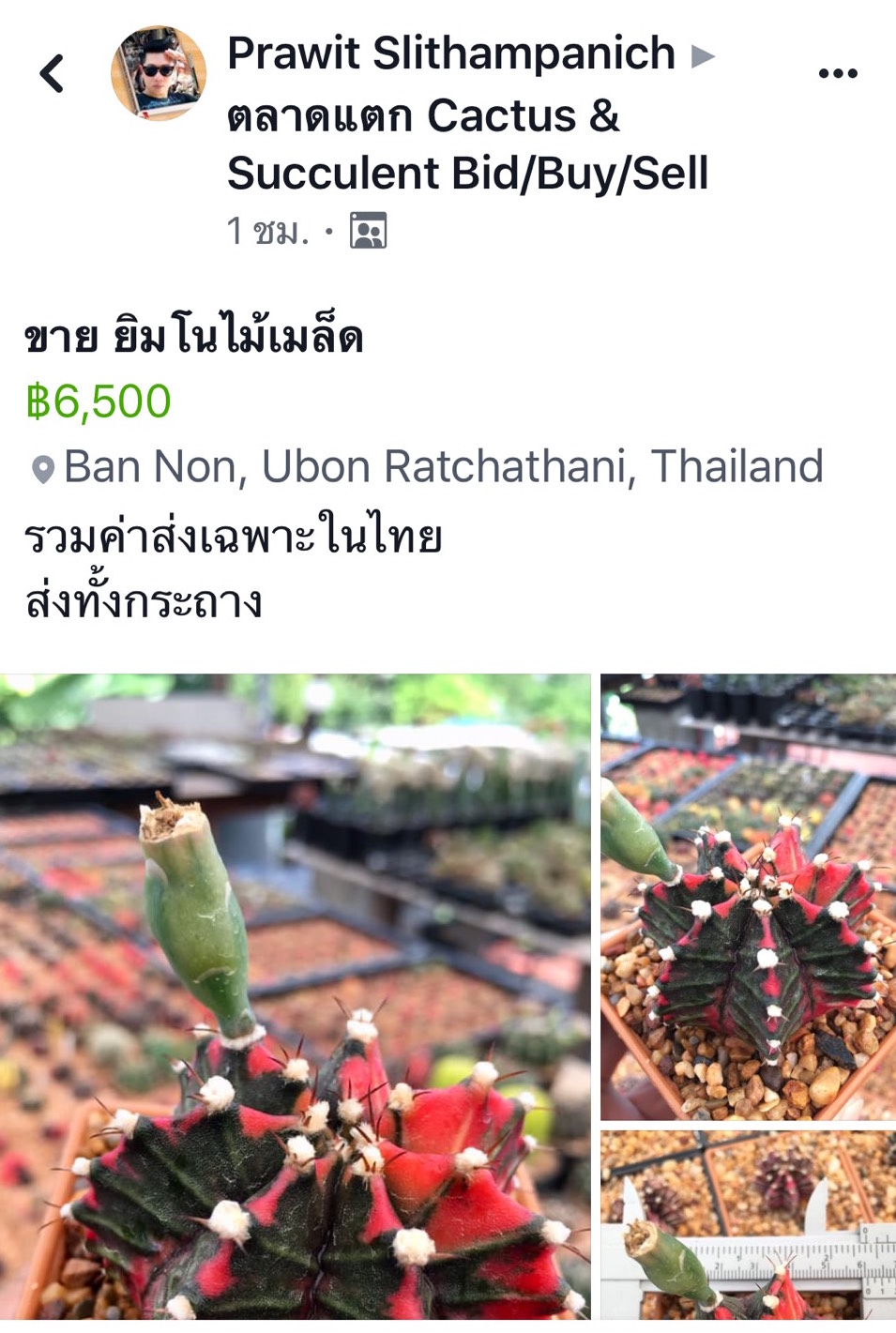
Task: Open the ตลาดแตก Cactus & Succulent group
Action: (466, 144)
